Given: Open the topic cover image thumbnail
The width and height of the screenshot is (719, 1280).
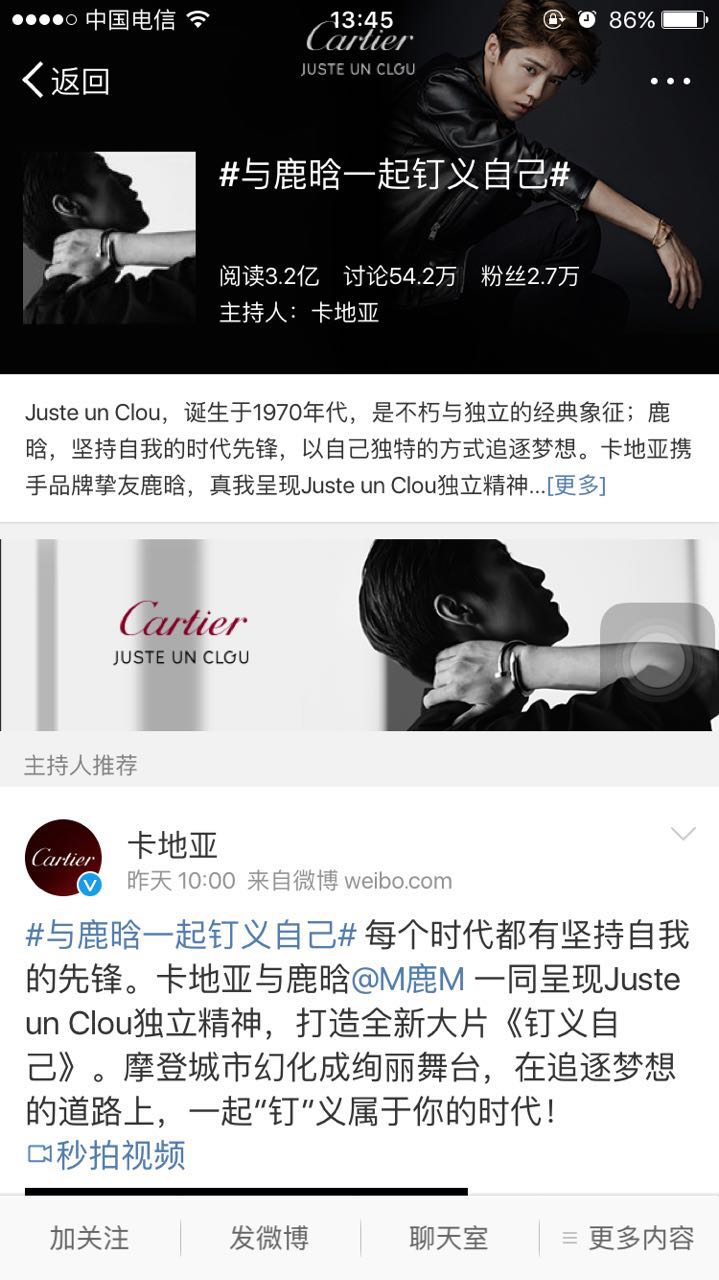Looking at the screenshot, I should [110, 238].
